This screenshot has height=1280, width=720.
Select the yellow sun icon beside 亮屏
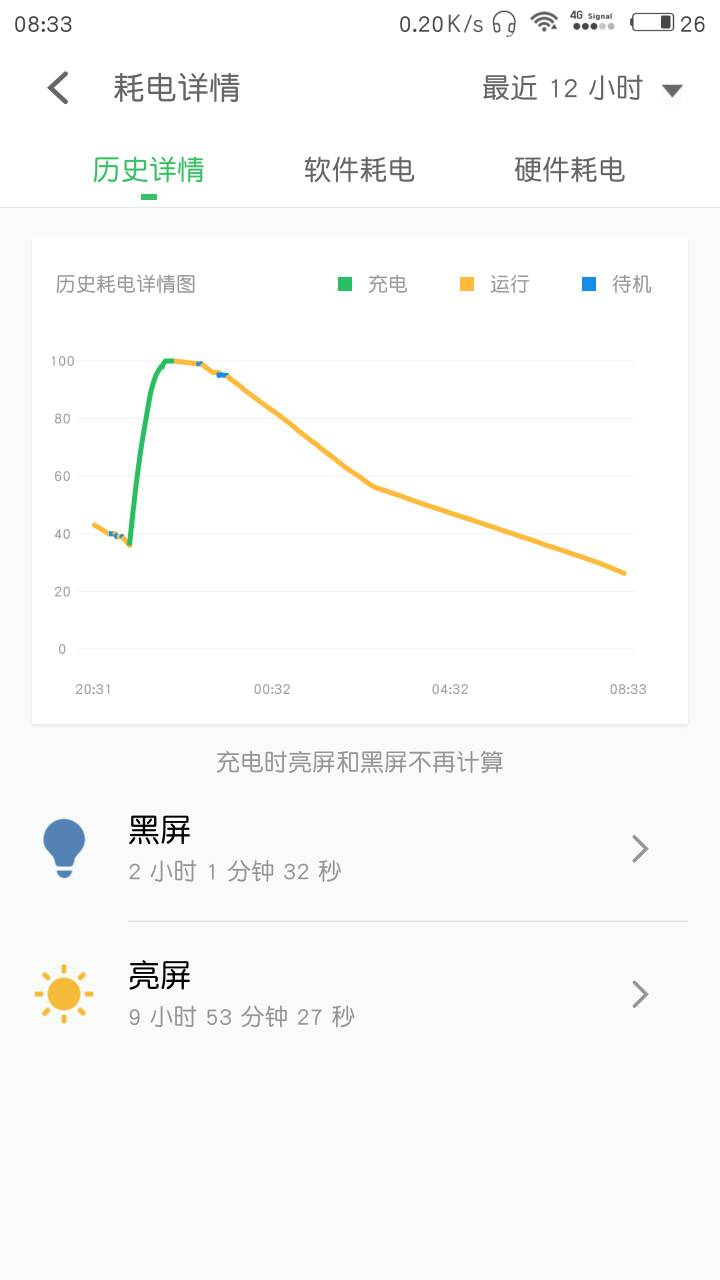(x=64, y=993)
